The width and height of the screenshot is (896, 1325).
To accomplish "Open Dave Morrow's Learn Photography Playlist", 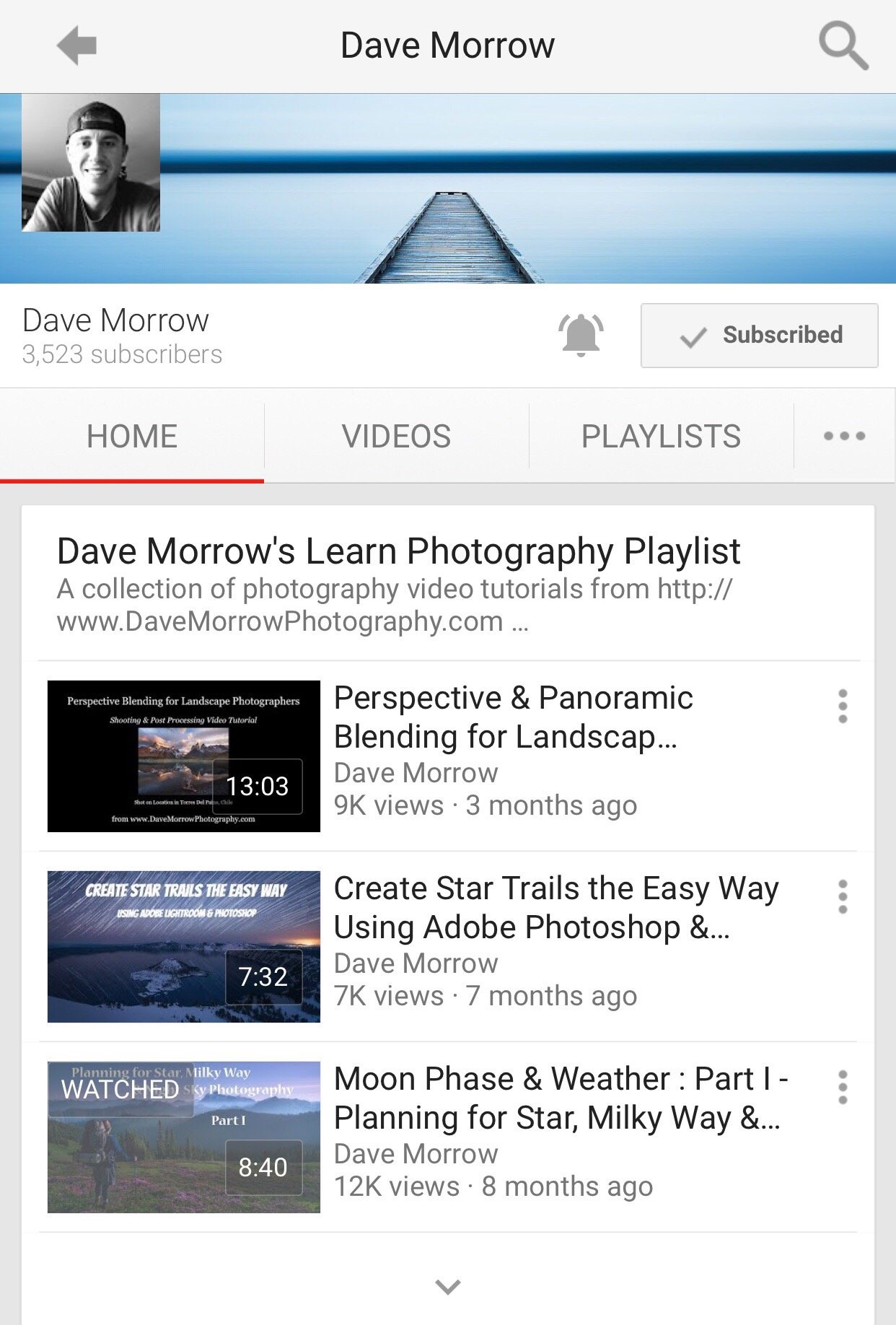I will click(x=398, y=551).
